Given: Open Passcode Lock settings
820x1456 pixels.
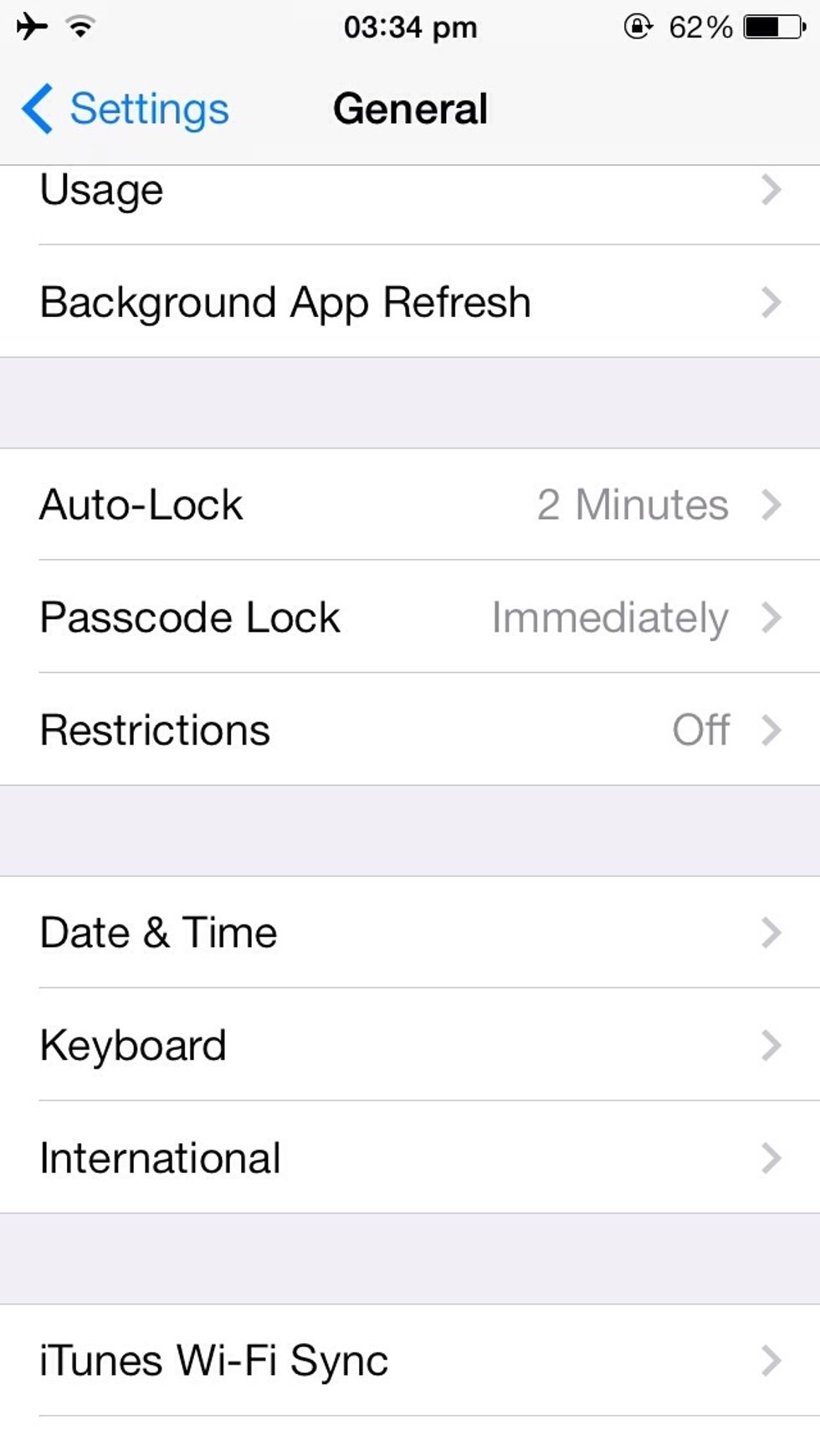Looking at the screenshot, I should [410, 618].
